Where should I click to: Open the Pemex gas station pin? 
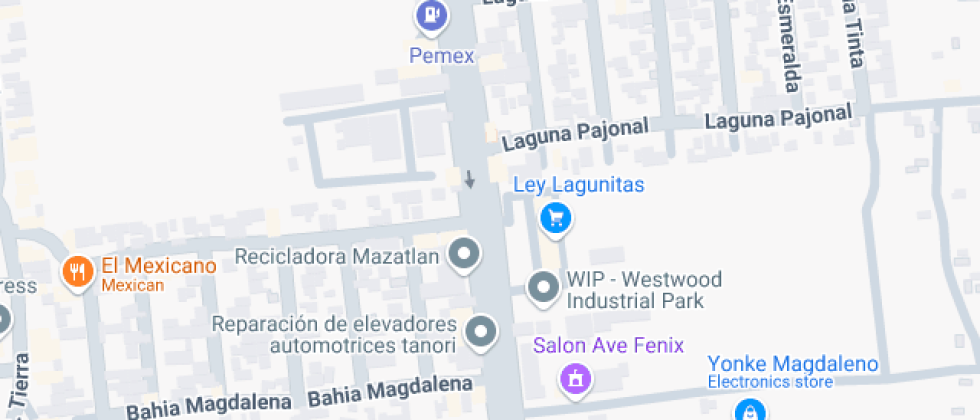point(431,16)
